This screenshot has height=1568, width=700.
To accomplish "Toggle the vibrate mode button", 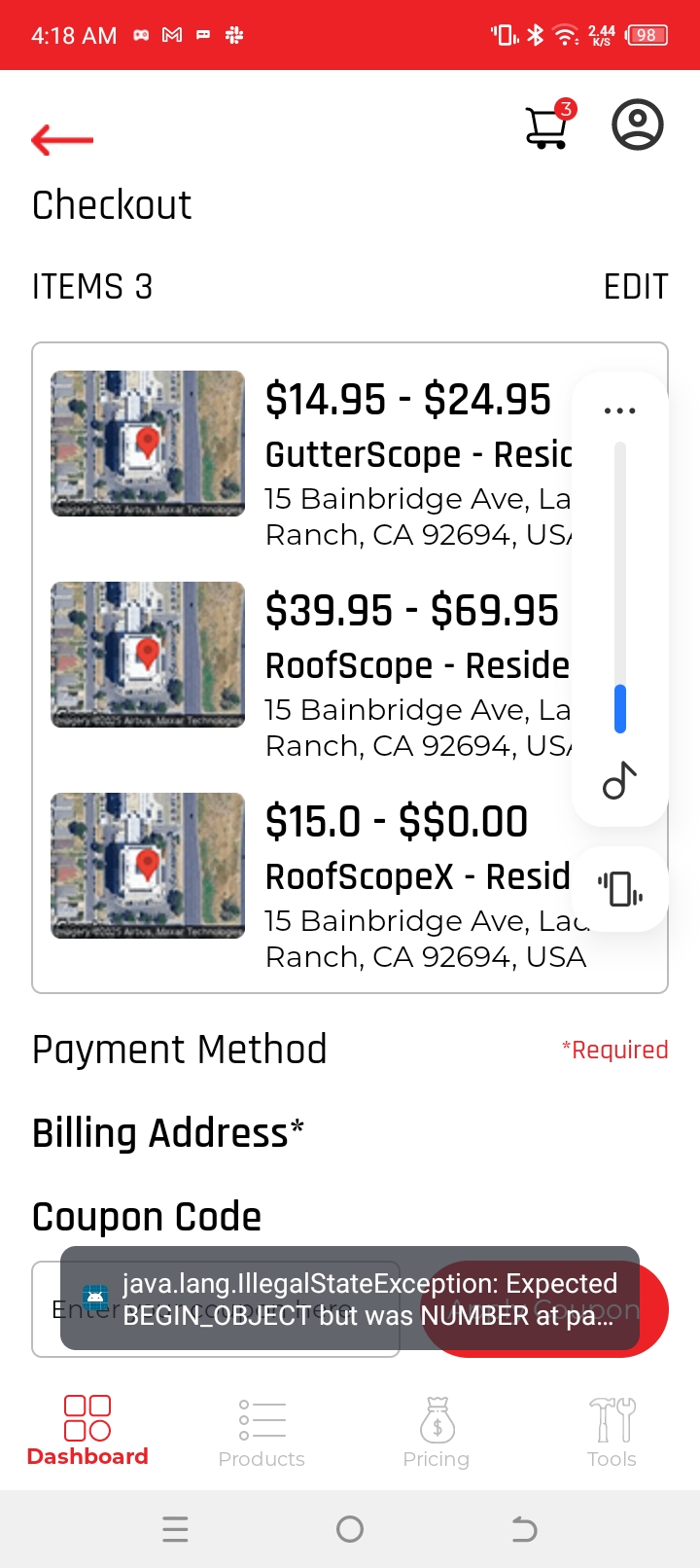I will 620,889.
